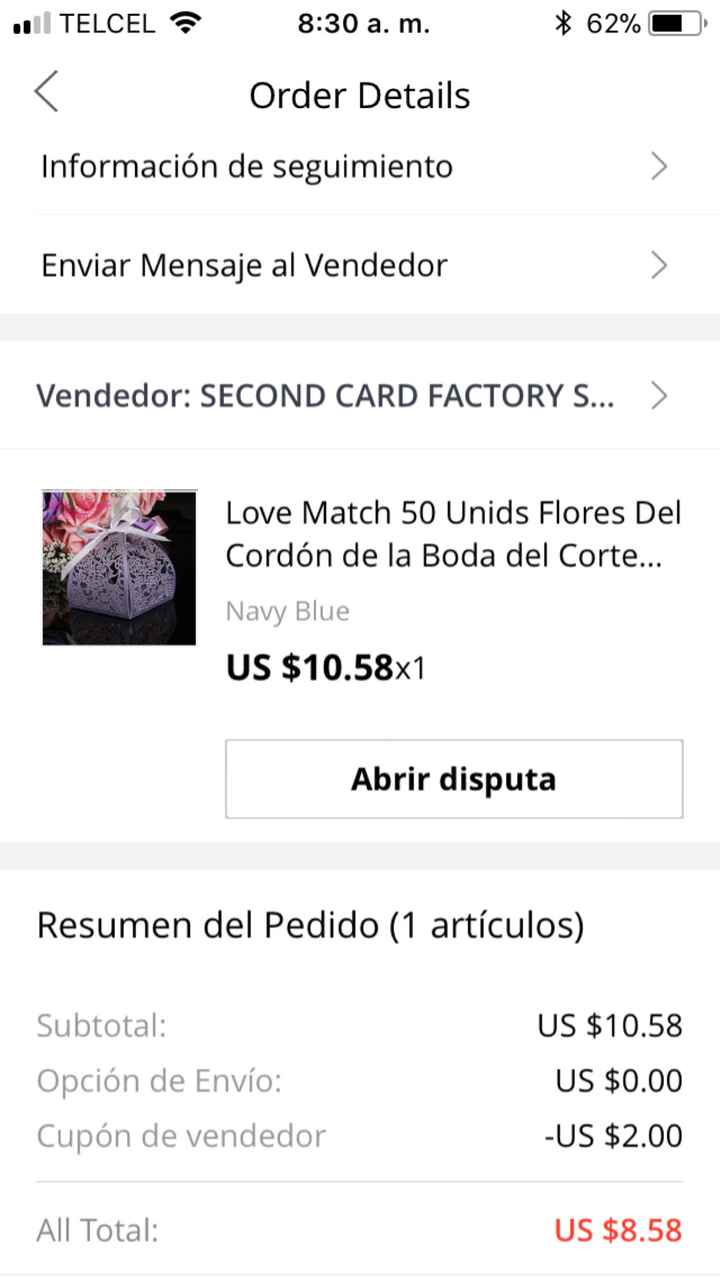
Task: Tap the Navy Blue variant label
Action: tap(287, 610)
